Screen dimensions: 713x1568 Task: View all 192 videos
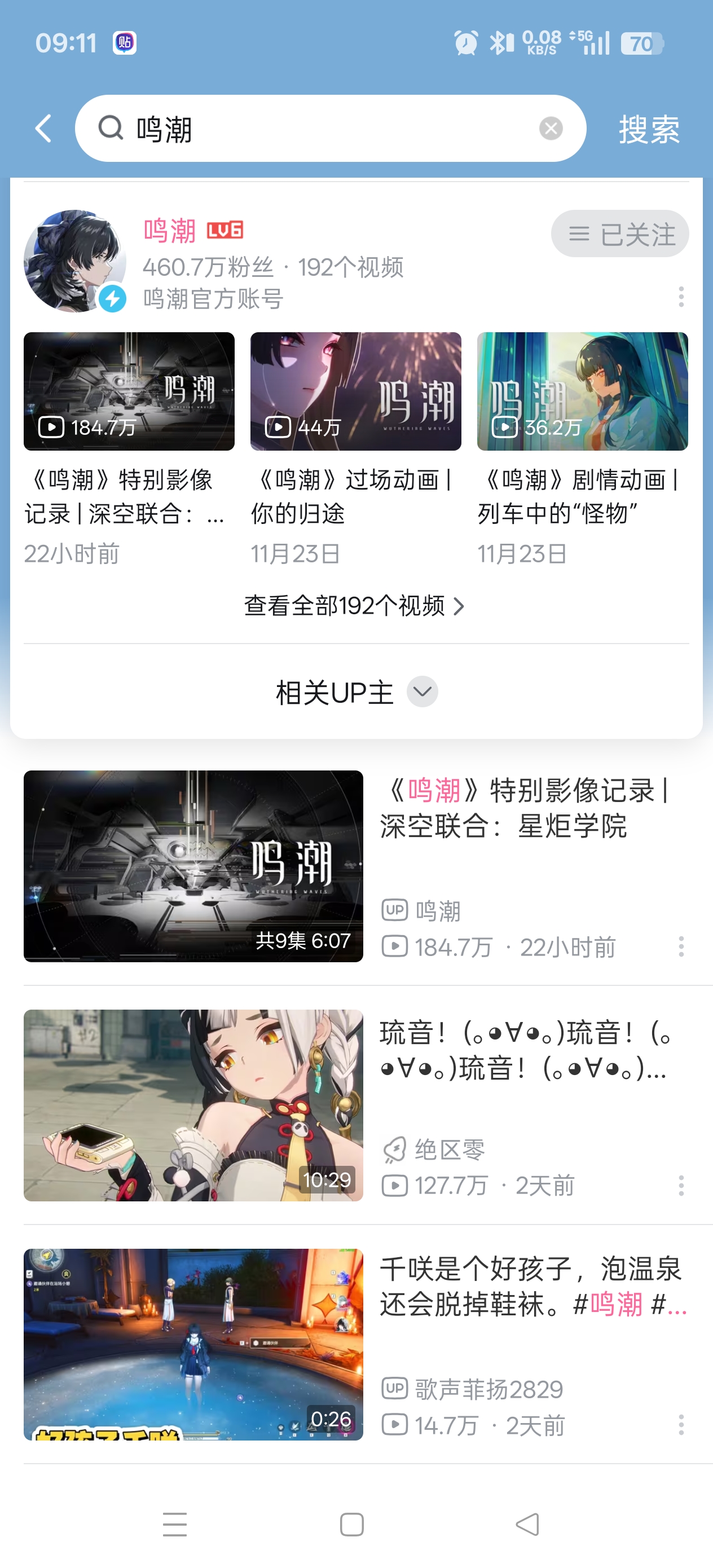355,606
